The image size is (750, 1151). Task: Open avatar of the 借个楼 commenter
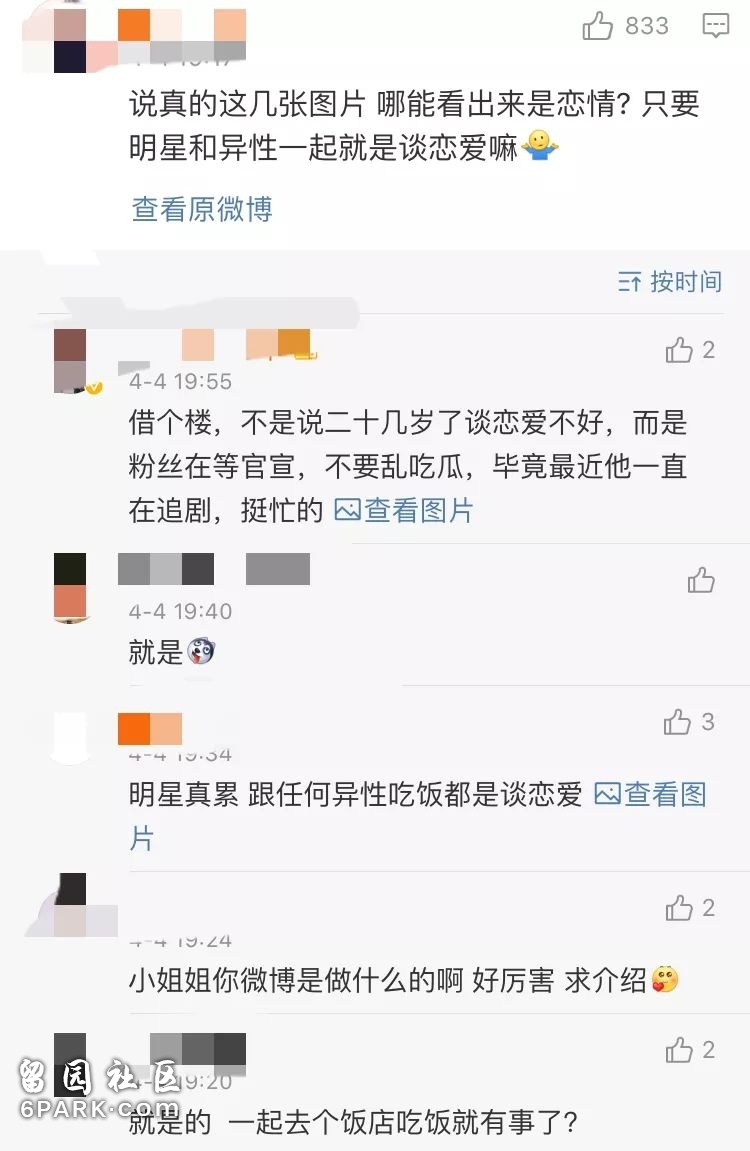point(70,360)
